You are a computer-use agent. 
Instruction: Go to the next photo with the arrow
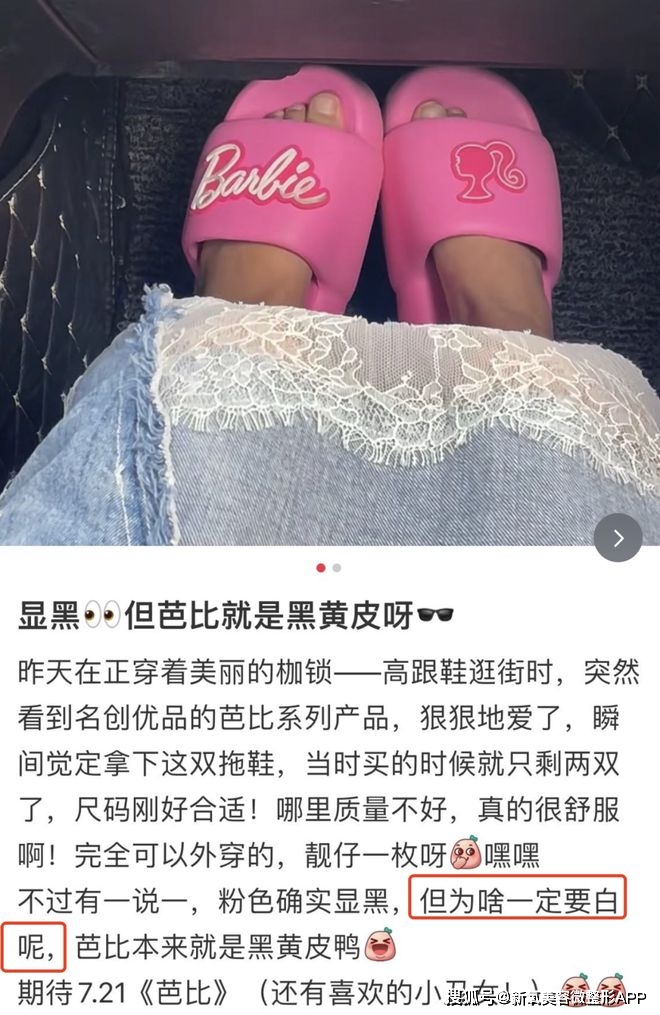point(618,538)
